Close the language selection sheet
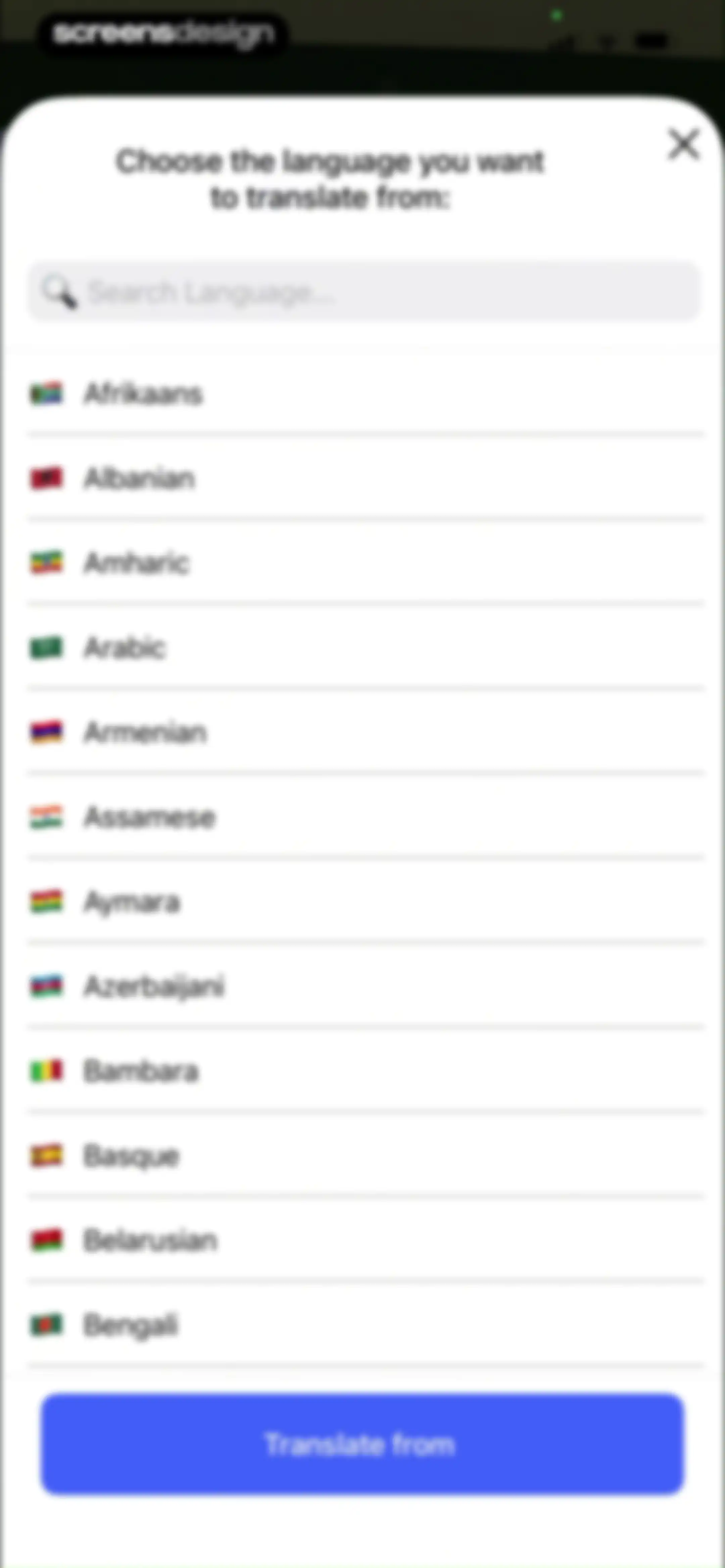 pos(684,144)
